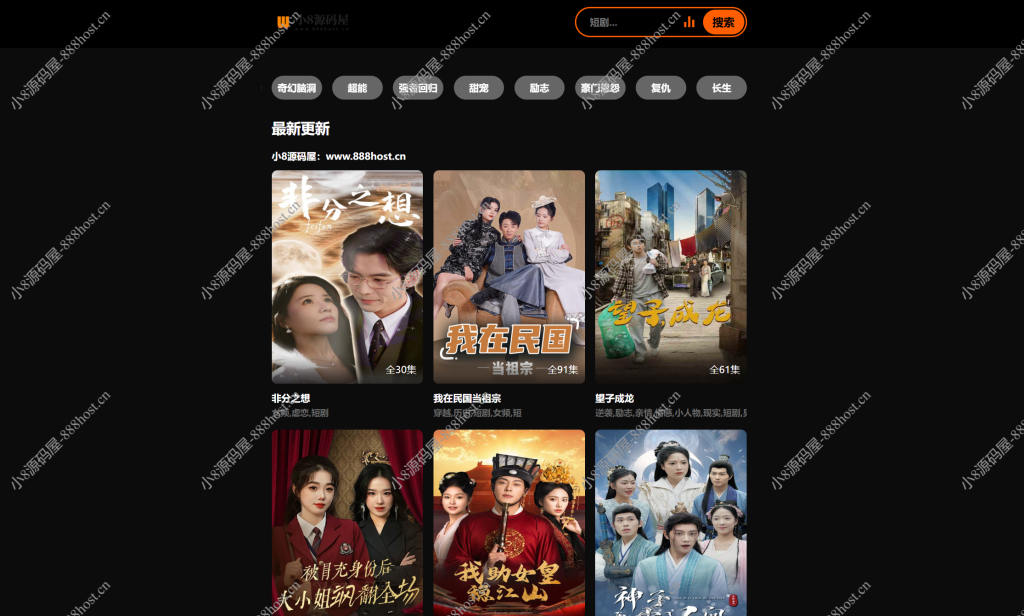
Task: Open the drama 望子成龙
Action: click(x=670, y=277)
